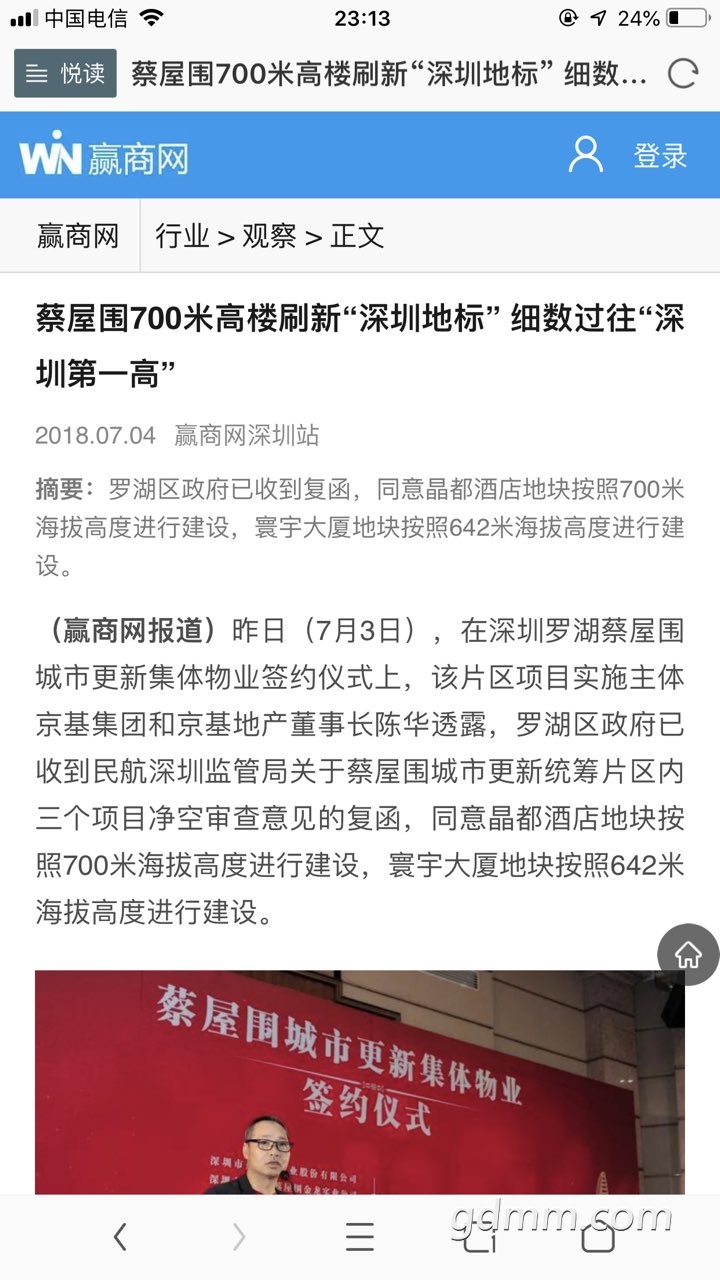Go back with the browser back arrow
Screen dimensions: 720x1280
click(120, 1237)
